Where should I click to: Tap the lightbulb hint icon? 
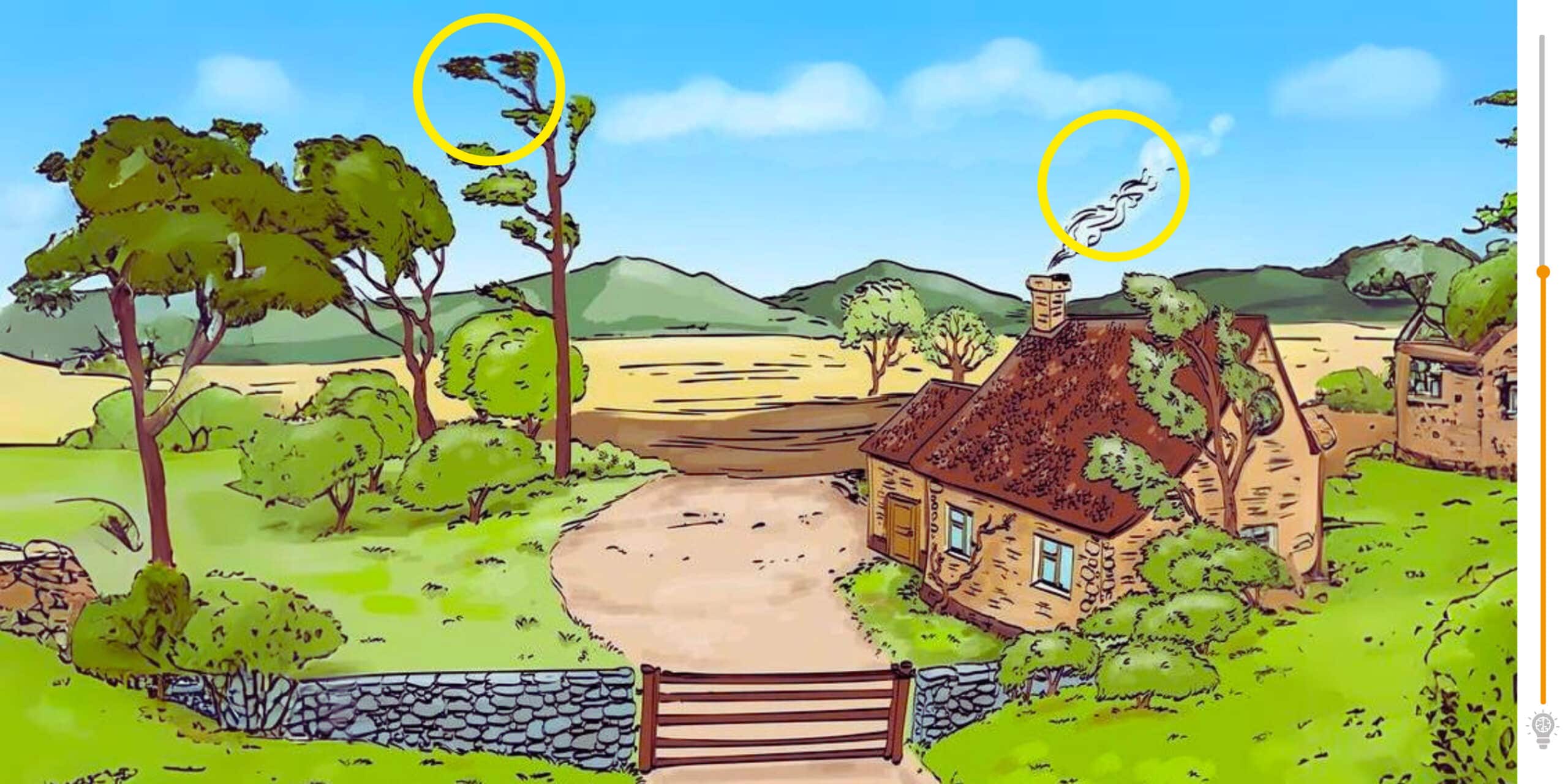1542,729
